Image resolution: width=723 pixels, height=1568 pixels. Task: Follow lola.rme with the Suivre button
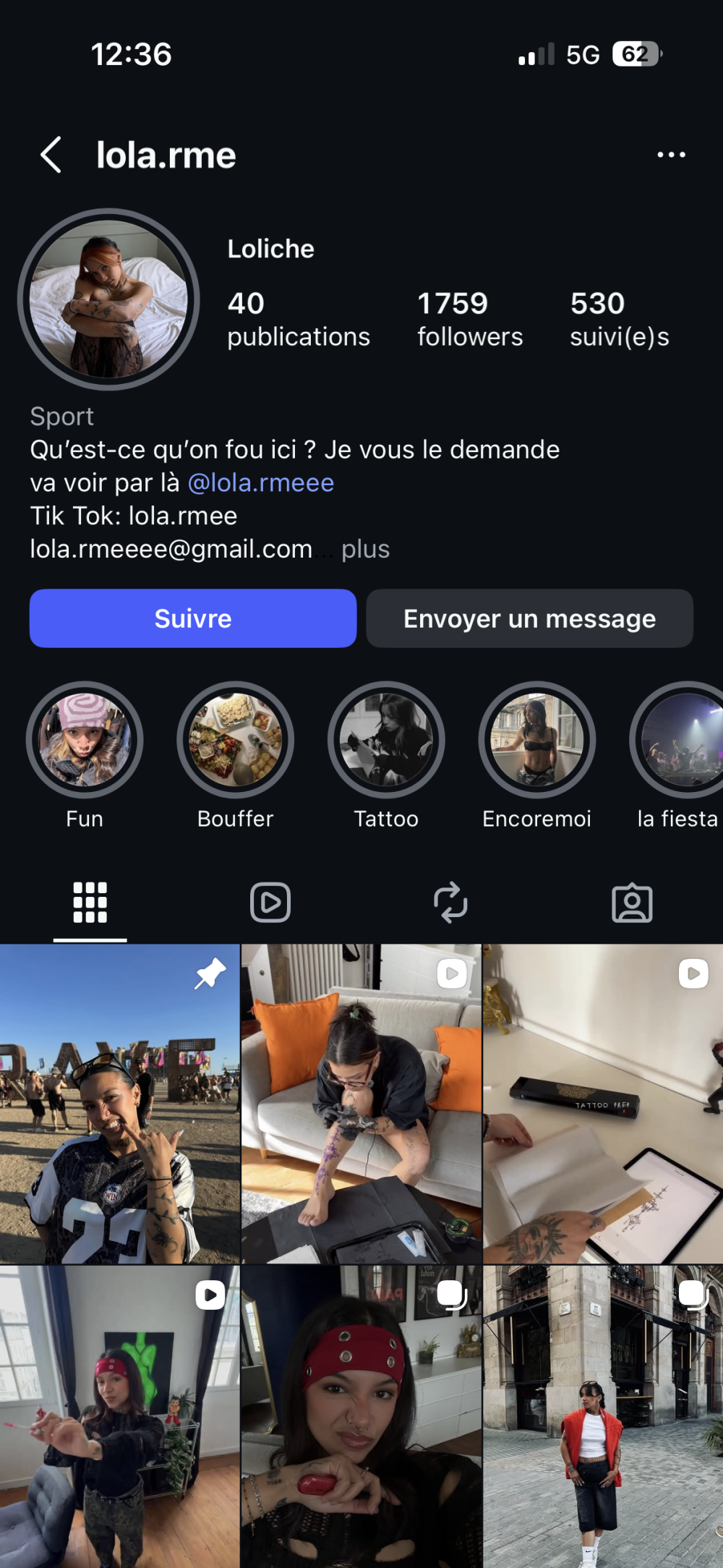point(193,618)
